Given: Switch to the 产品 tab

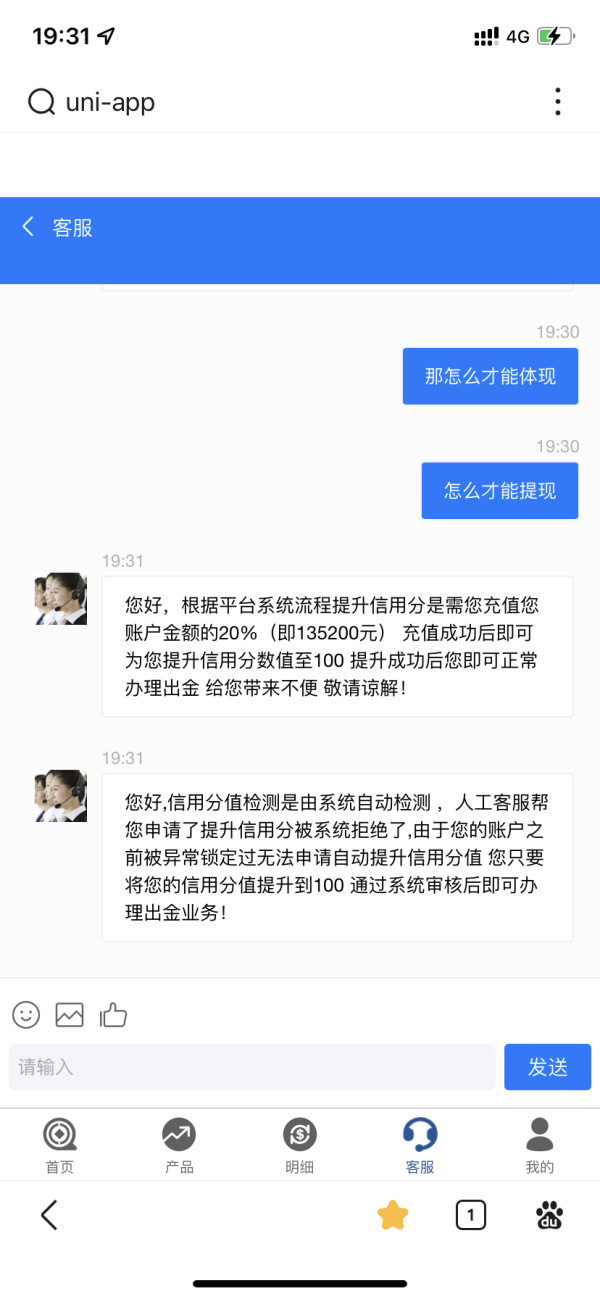Looking at the screenshot, I should coord(179,1146).
